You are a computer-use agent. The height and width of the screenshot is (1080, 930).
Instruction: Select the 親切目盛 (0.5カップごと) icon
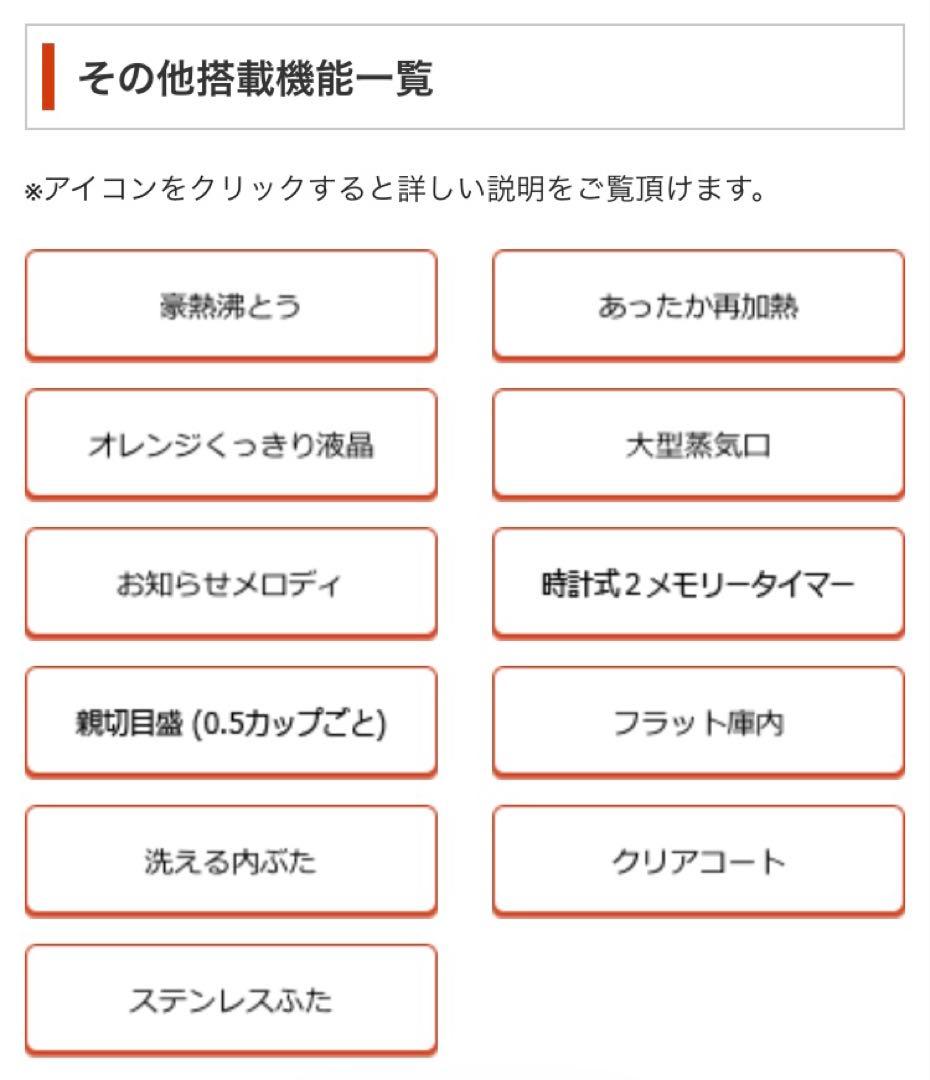[230, 720]
